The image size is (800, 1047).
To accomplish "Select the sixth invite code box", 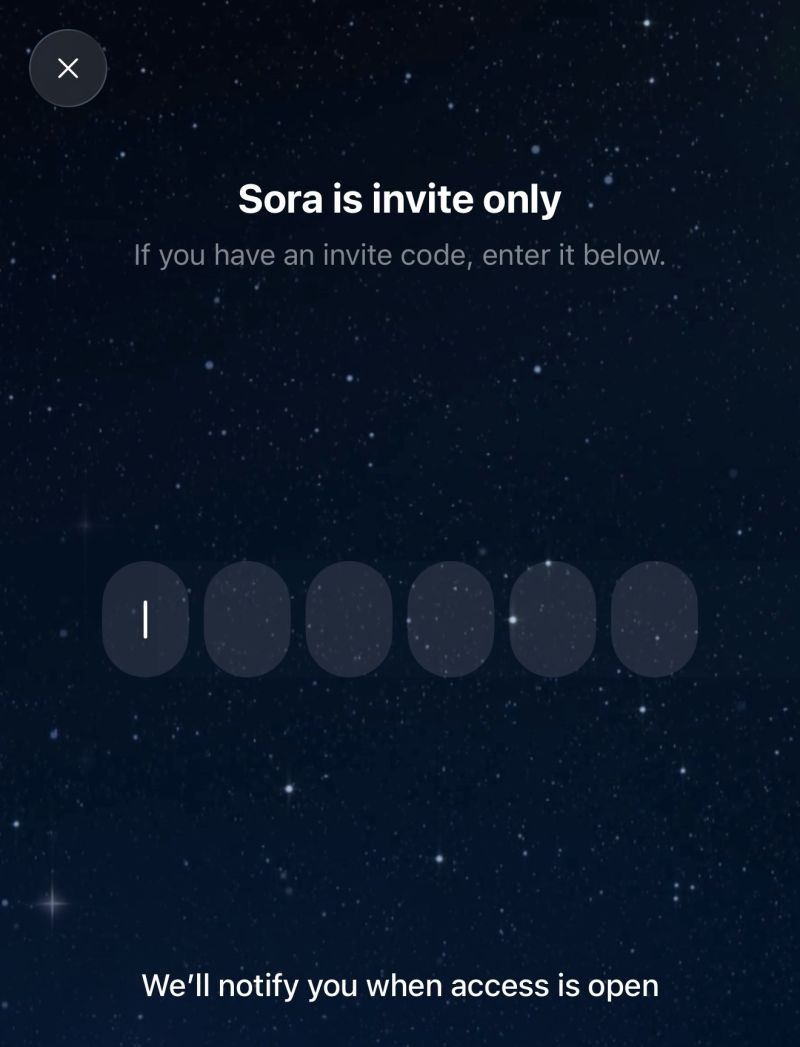I will (654, 619).
